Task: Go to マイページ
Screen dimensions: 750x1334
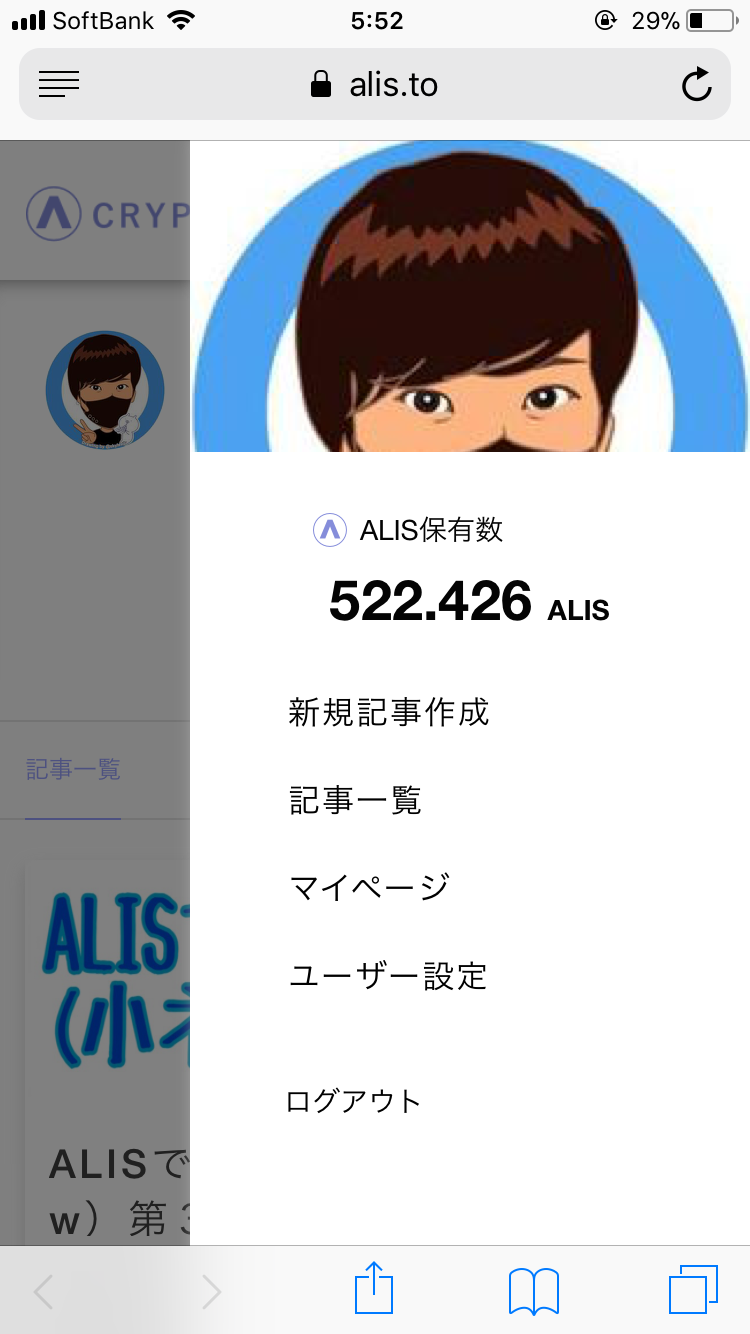Action: pos(369,887)
